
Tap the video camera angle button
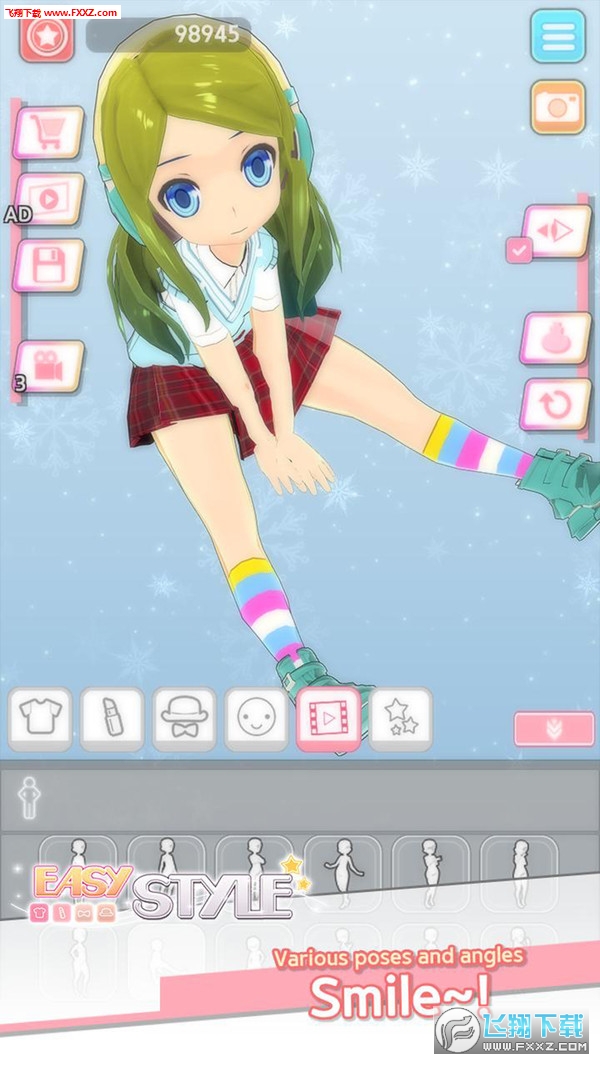[x=48, y=367]
